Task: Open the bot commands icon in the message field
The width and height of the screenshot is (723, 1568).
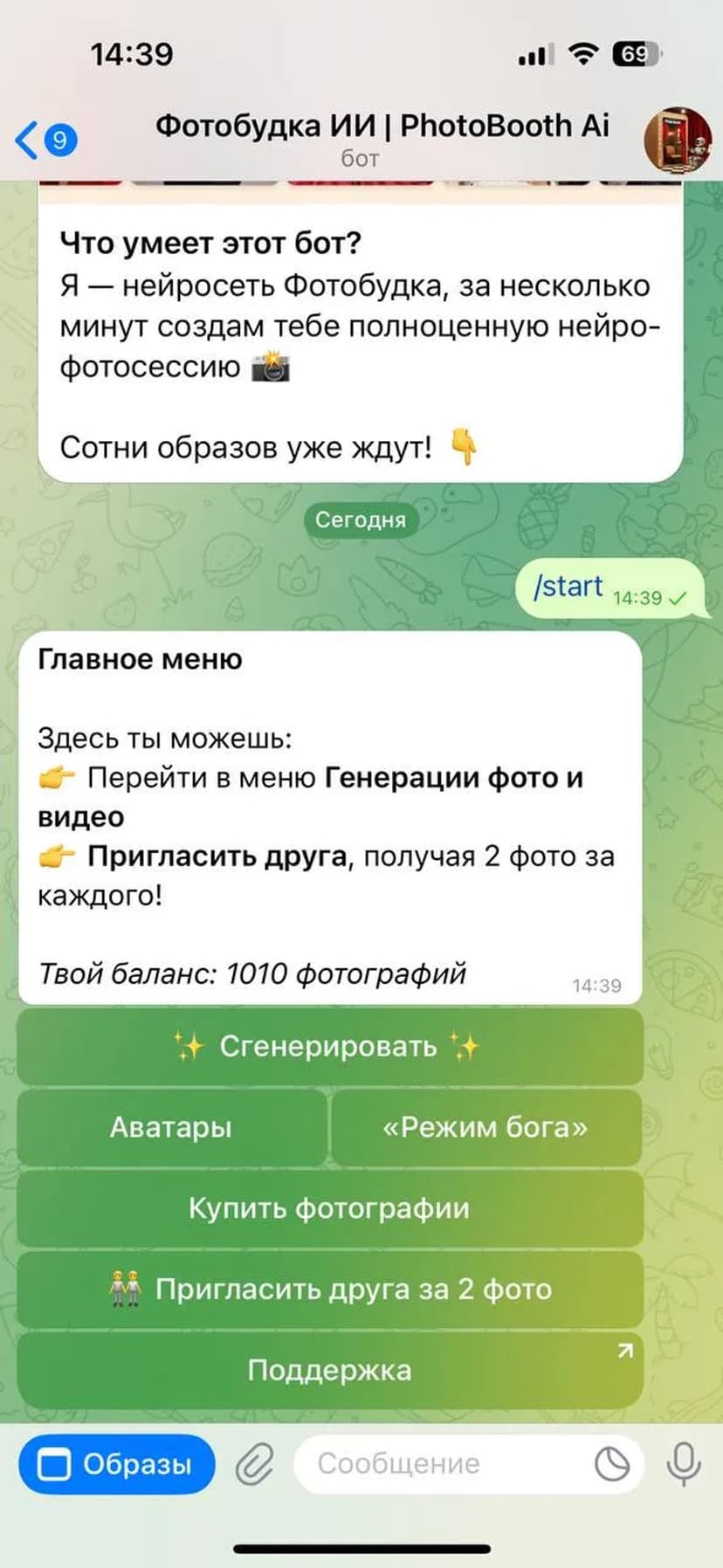Action: [x=612, y=1464]
